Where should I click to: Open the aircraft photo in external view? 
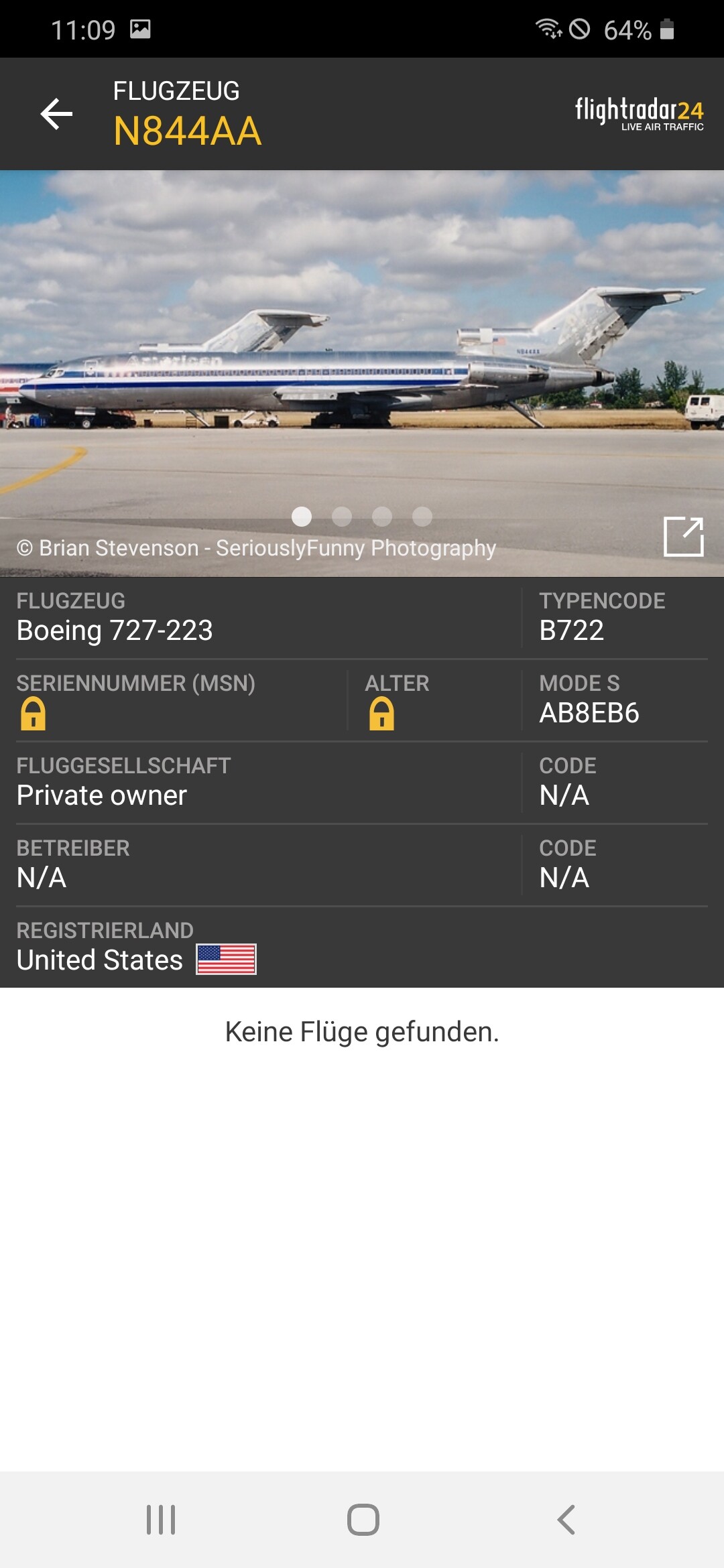pos(683,536)
